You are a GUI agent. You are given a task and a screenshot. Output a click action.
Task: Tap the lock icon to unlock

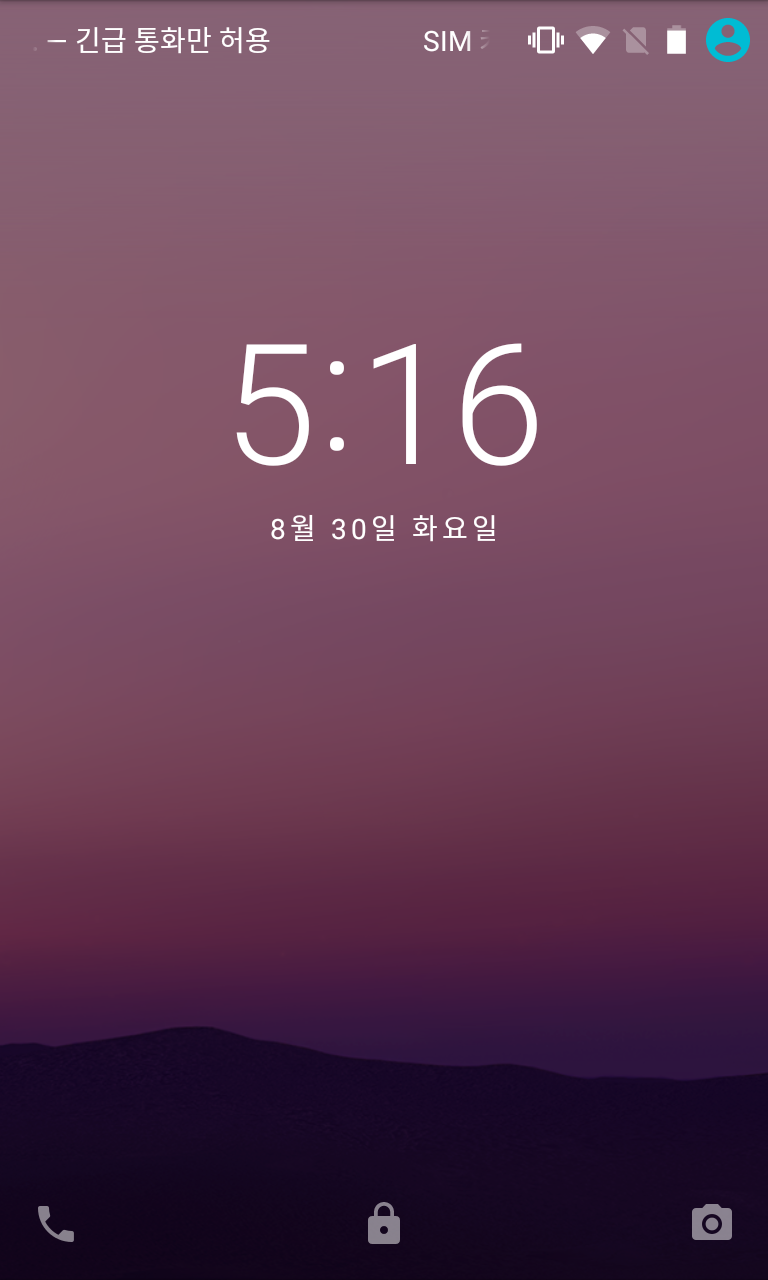tap(384, 1223)
